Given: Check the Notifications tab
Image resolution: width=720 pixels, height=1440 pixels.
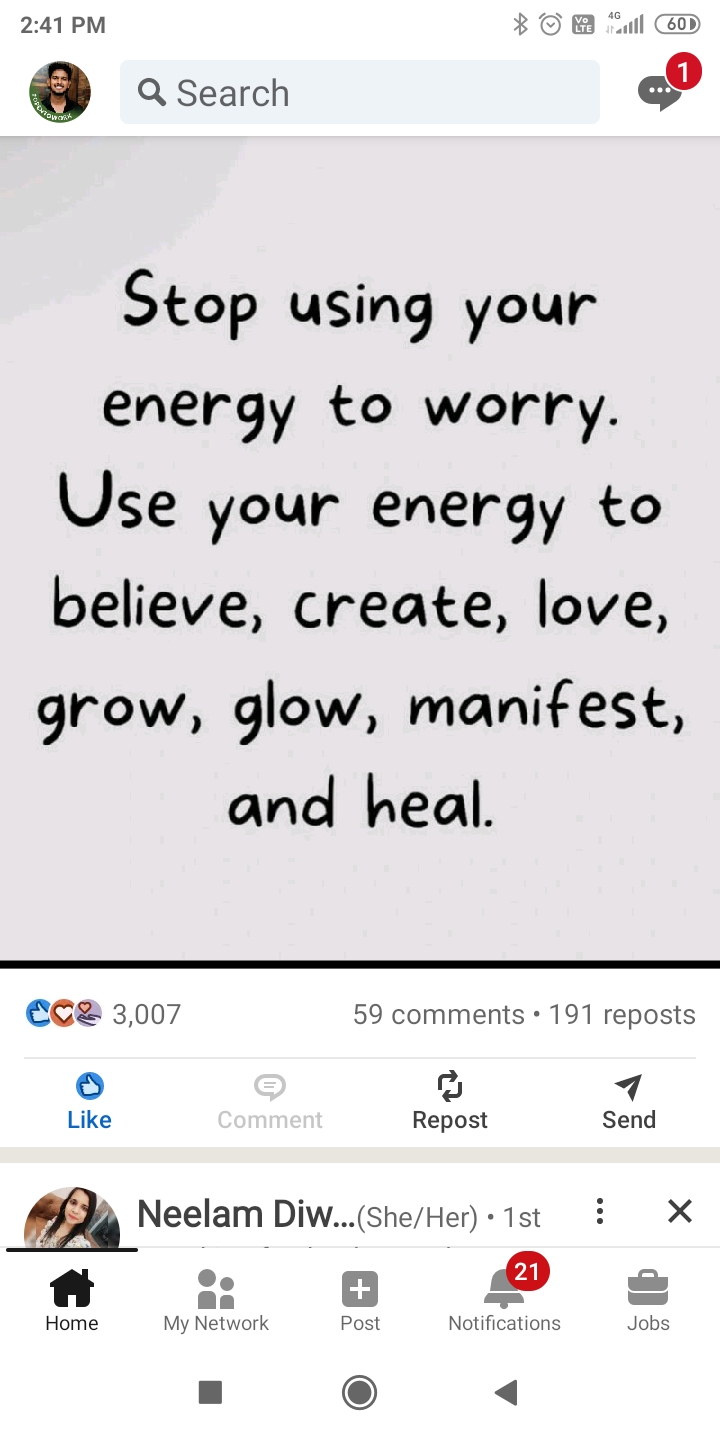Looking at the screenshot, I should click(504, 1301).
